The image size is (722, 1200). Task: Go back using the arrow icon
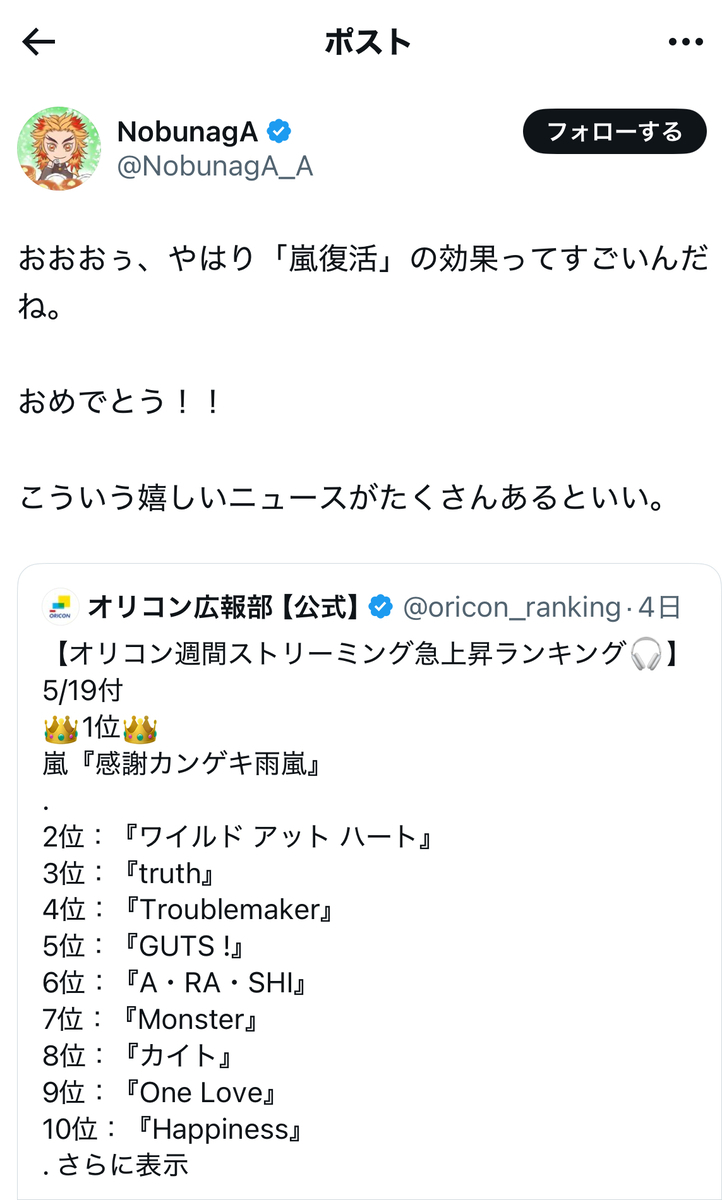(x=39, y=42)
